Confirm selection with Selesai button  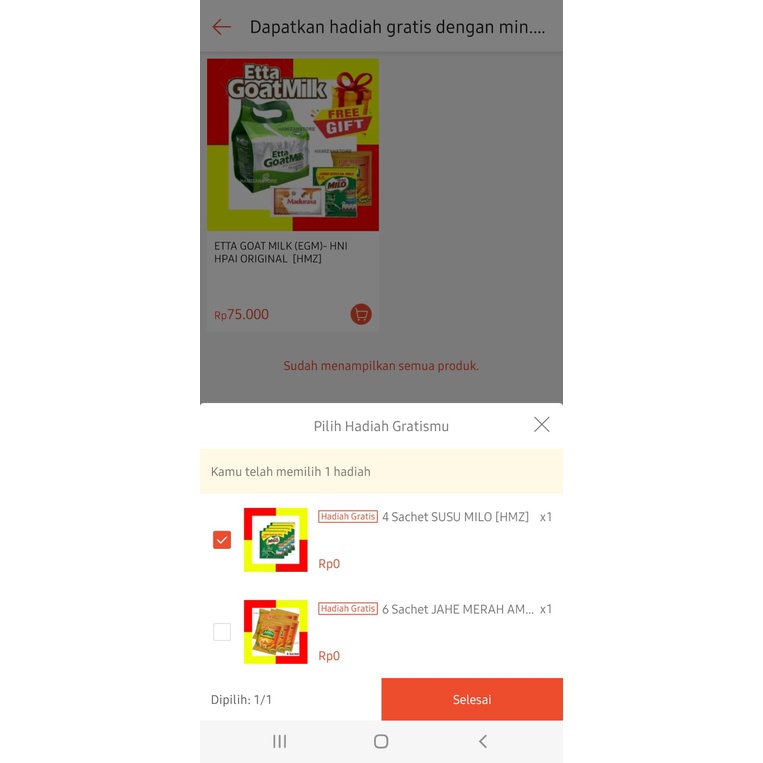click(x=471, y=699)
